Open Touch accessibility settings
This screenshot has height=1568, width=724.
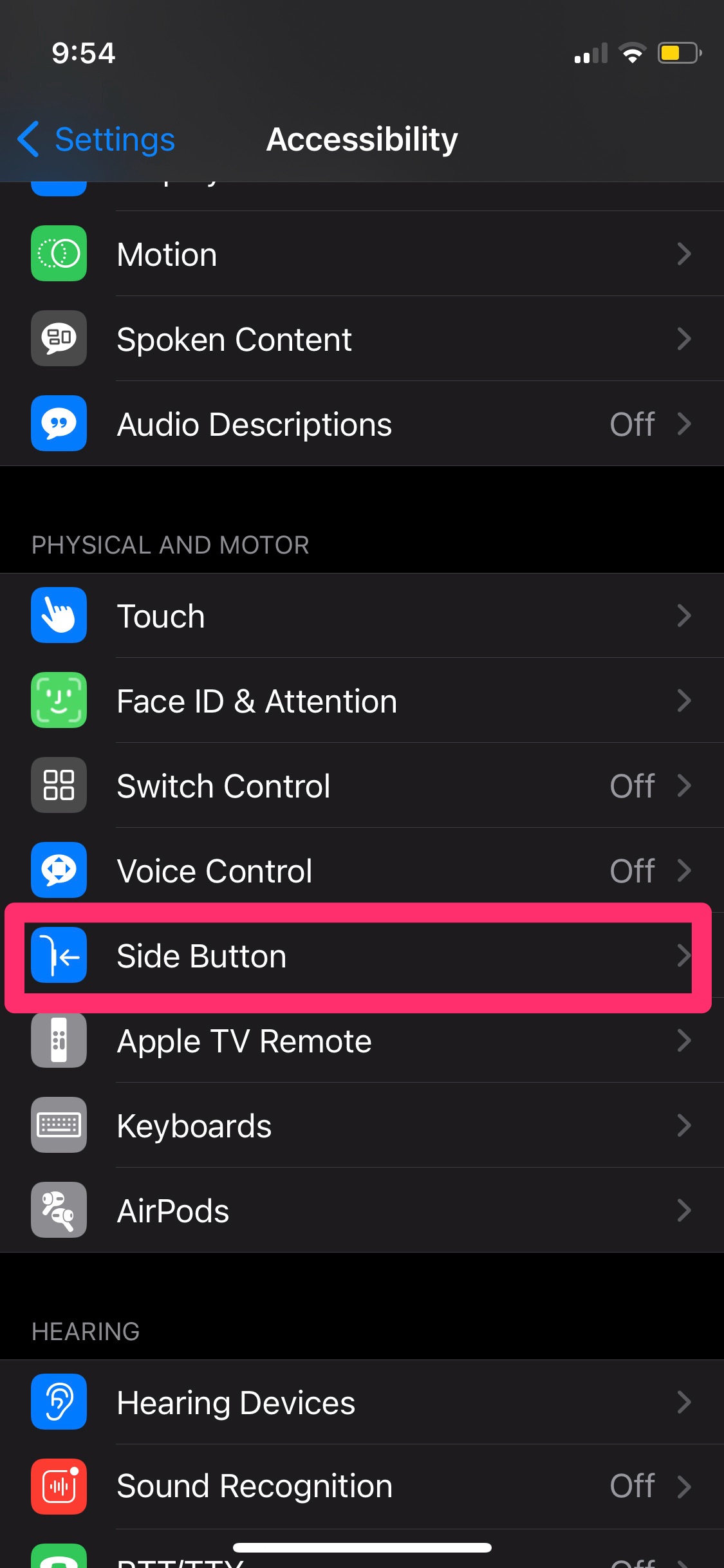[360, 616]
